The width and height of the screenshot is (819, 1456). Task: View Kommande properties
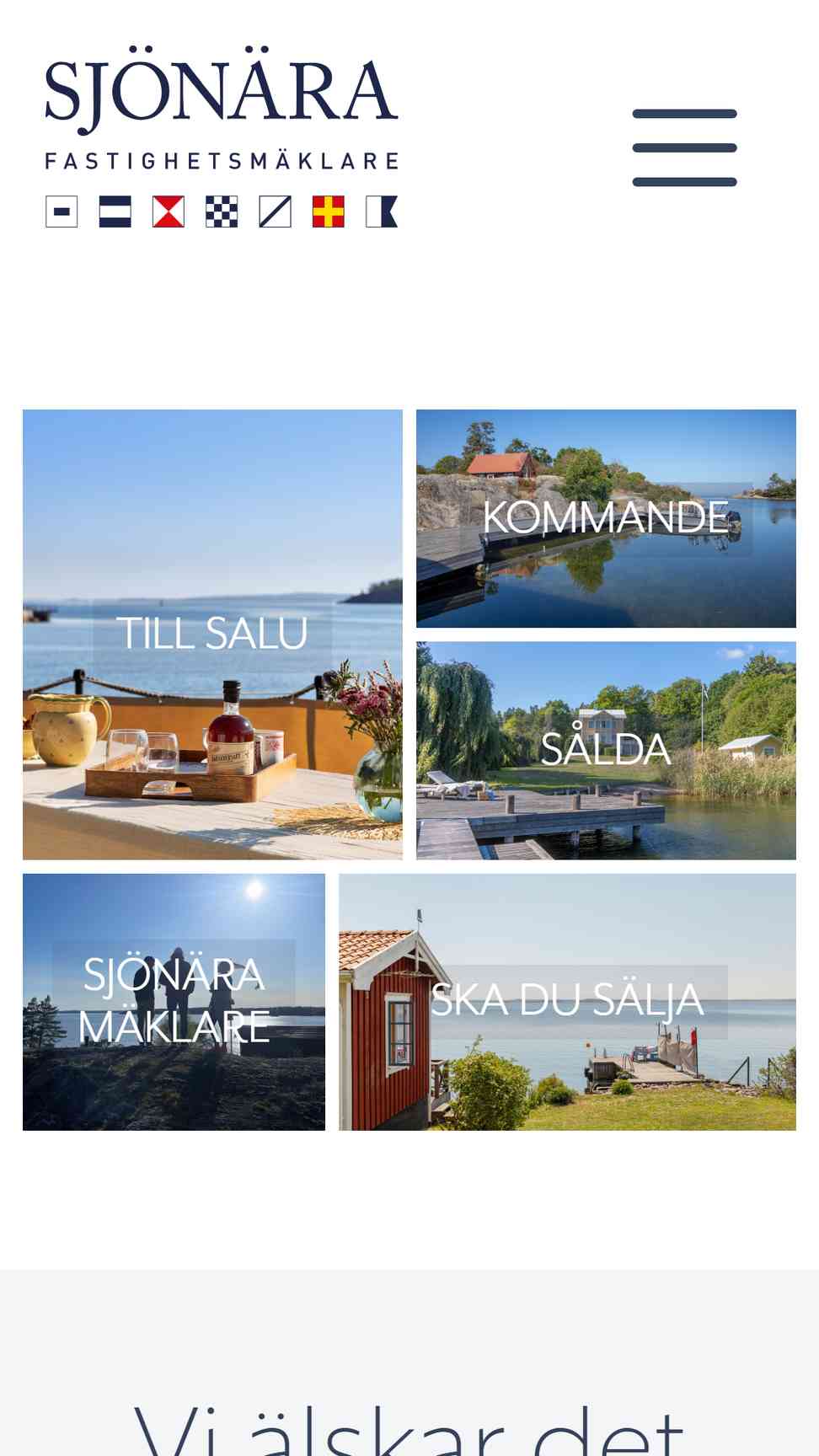click(x=606, y=518)
